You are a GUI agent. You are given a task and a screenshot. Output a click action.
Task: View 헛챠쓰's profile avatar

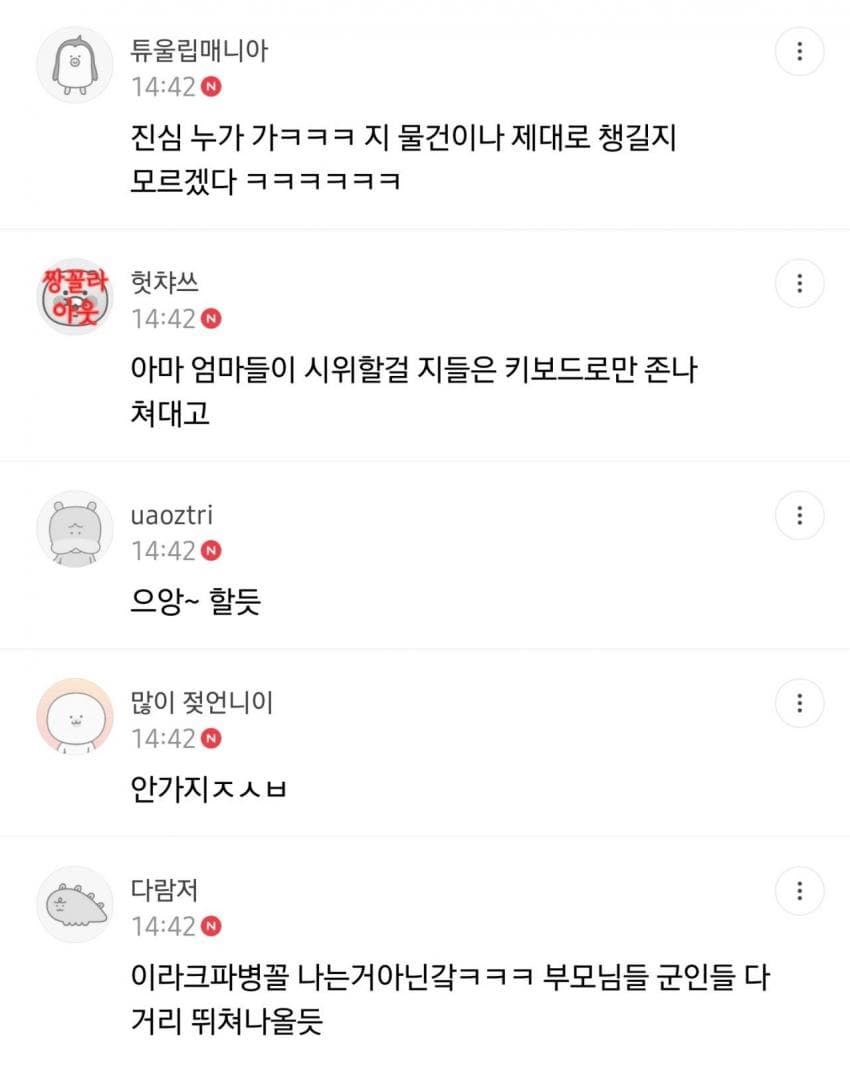tap(75, 296)
